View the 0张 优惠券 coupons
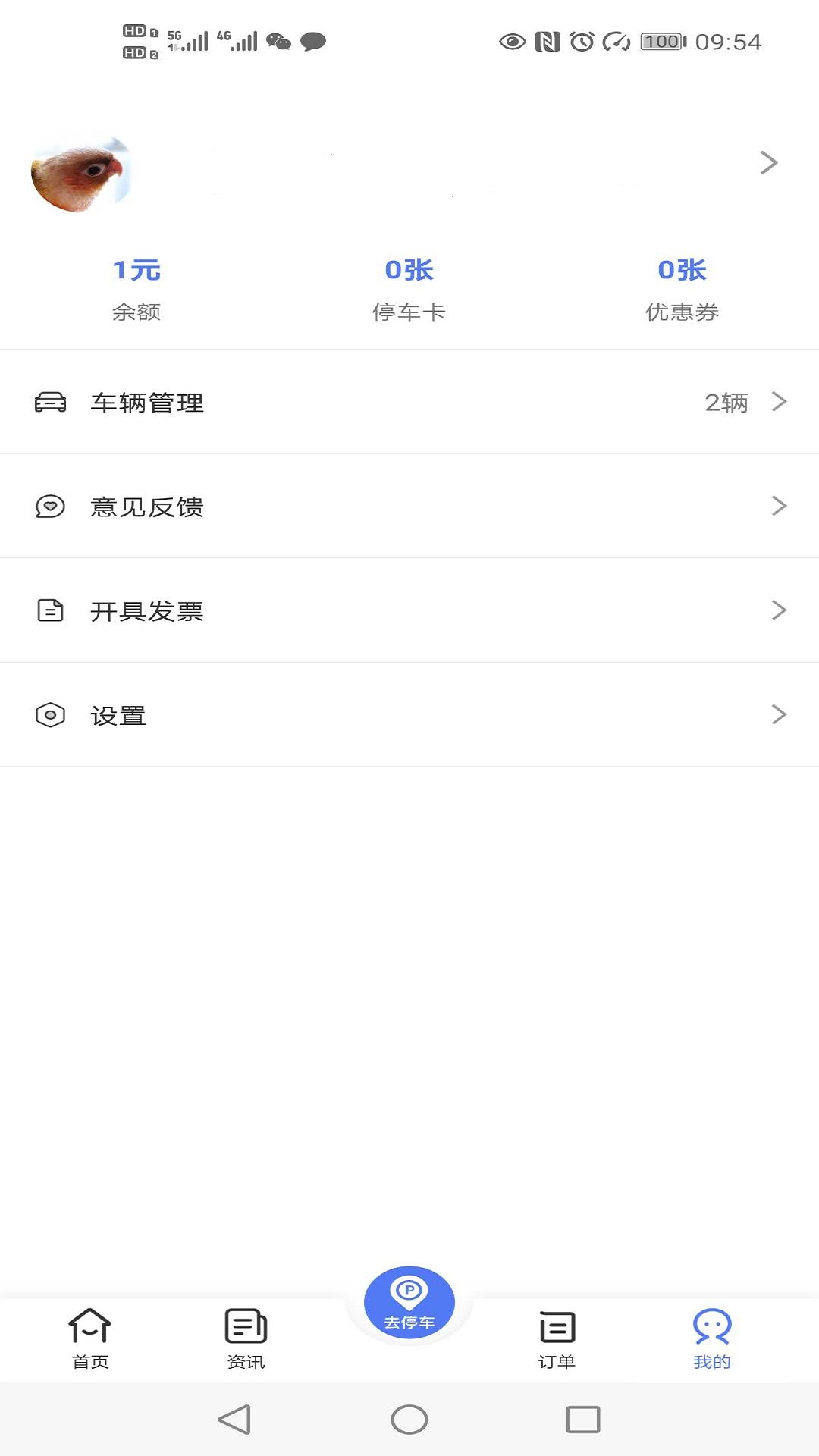The image size is (819, 1456). click(x=682, y=288)
